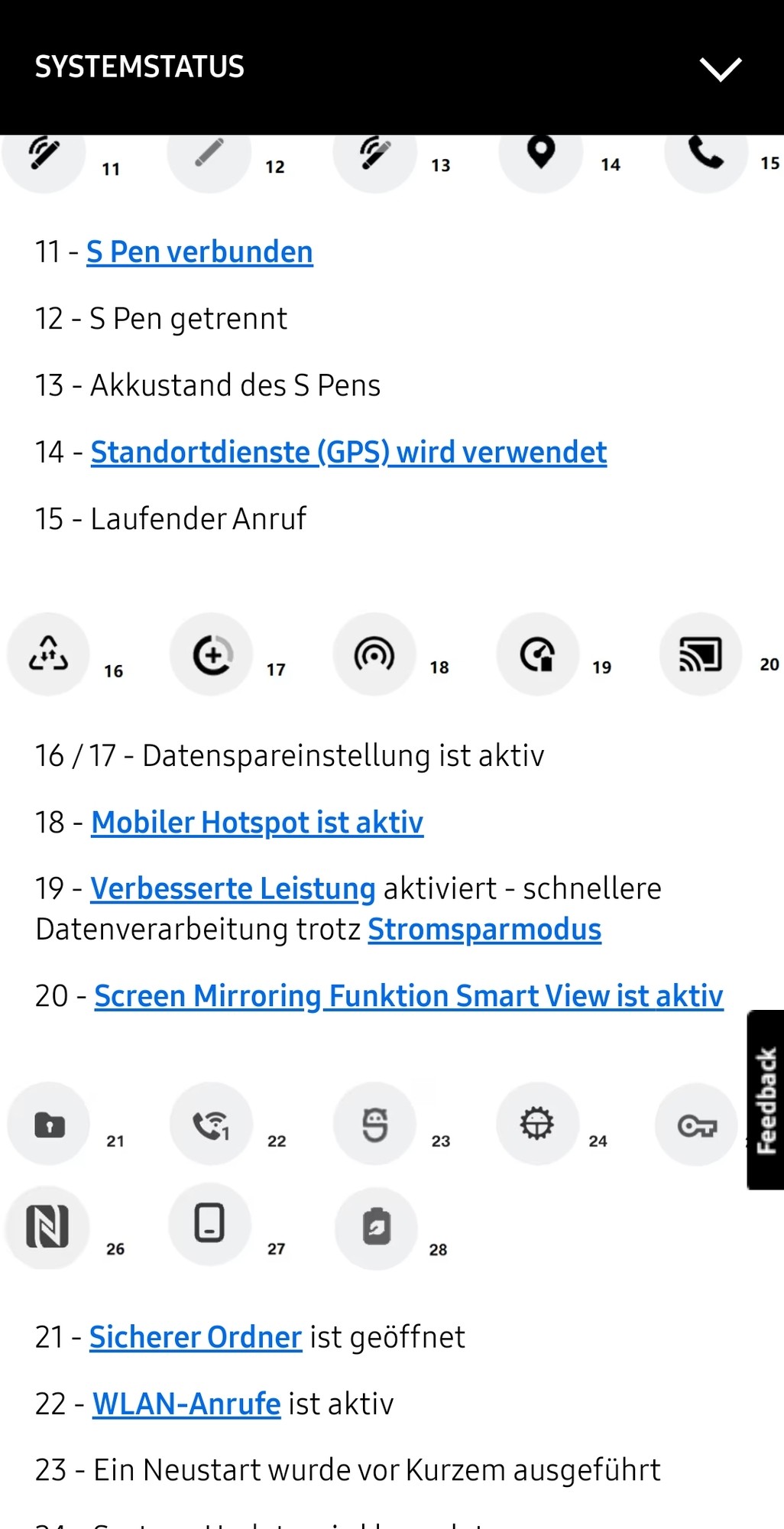
Task: Open the Sicherer Ordner link
Action: (x=196, y=1337)
